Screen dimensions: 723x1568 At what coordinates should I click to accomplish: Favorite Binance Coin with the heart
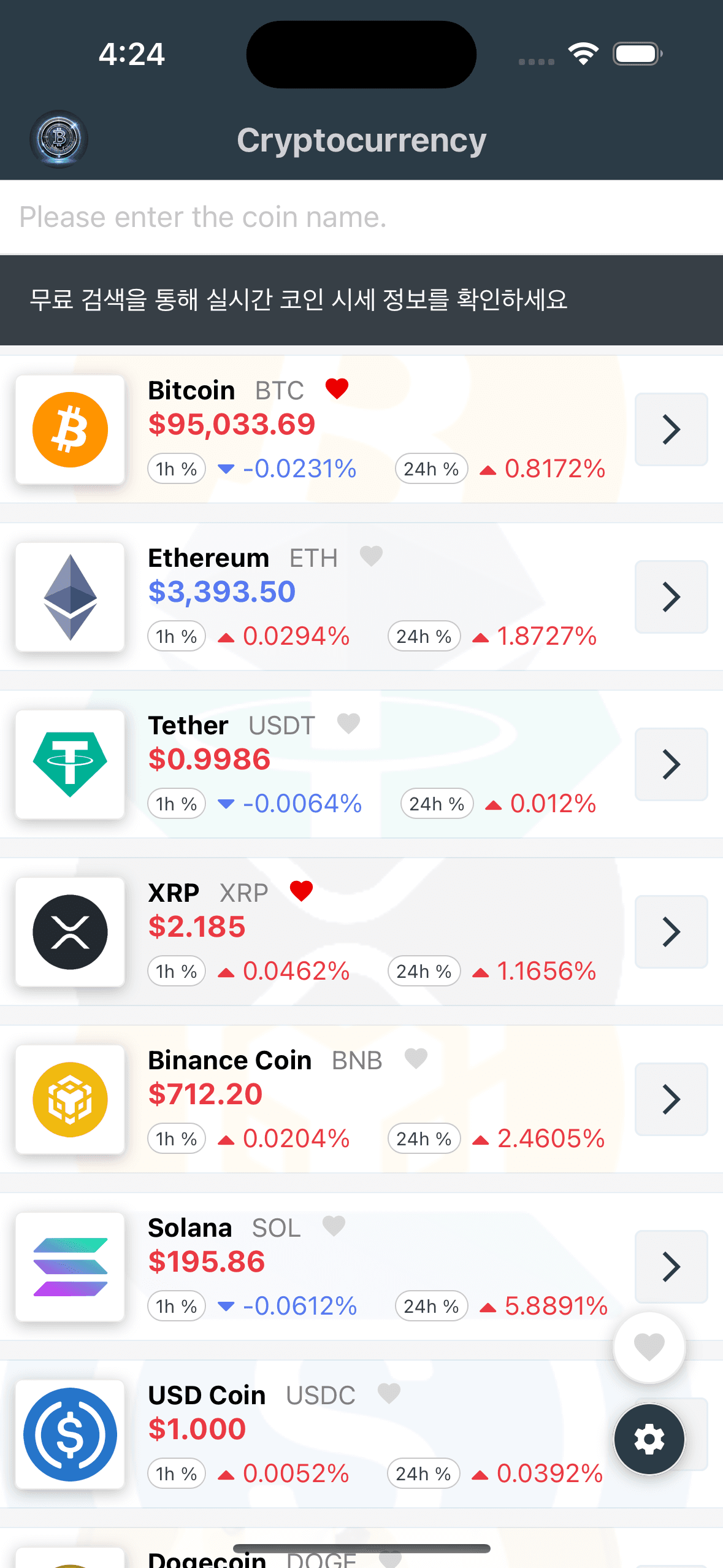click(416, 1058)
